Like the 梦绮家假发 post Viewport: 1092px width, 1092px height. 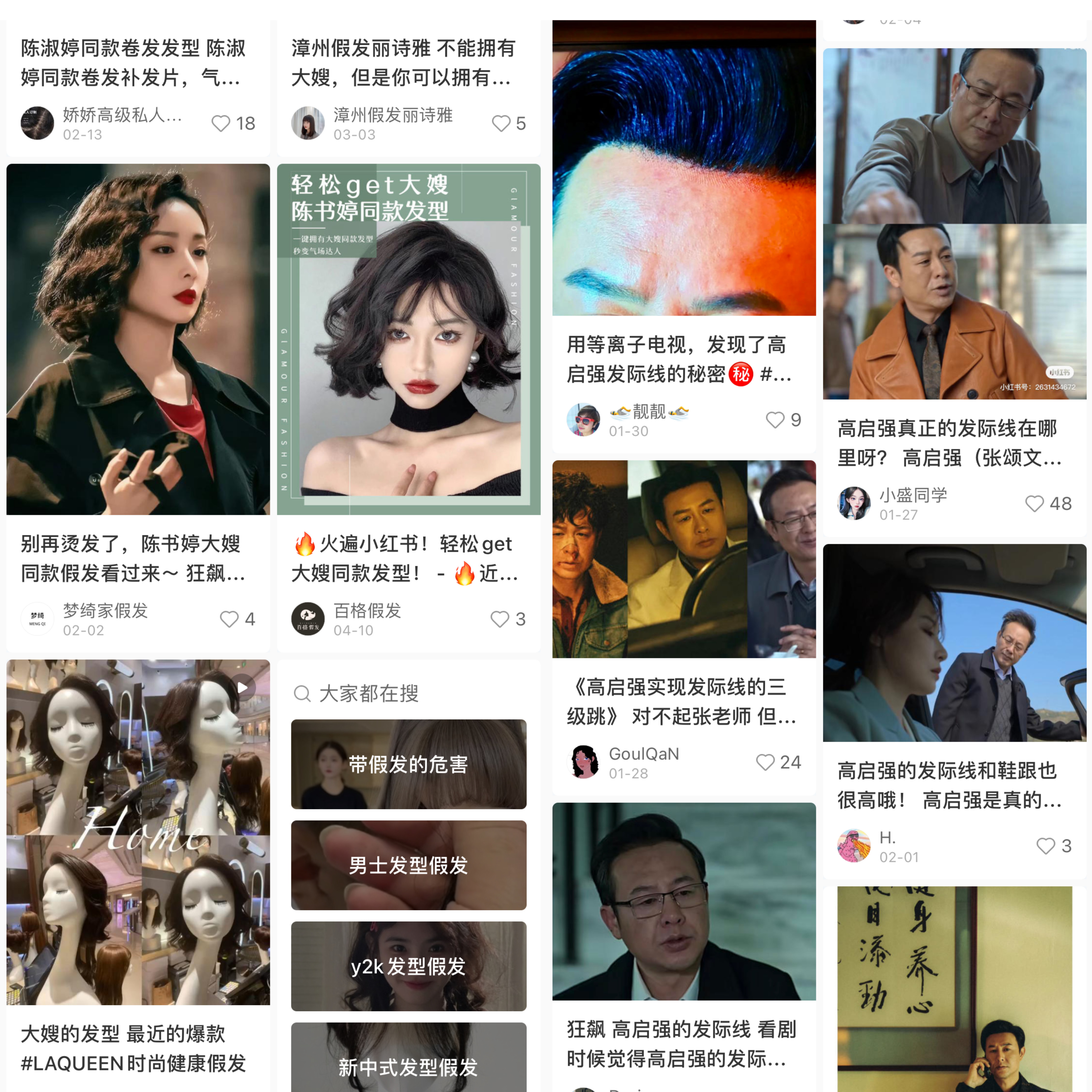click(229, 619)
